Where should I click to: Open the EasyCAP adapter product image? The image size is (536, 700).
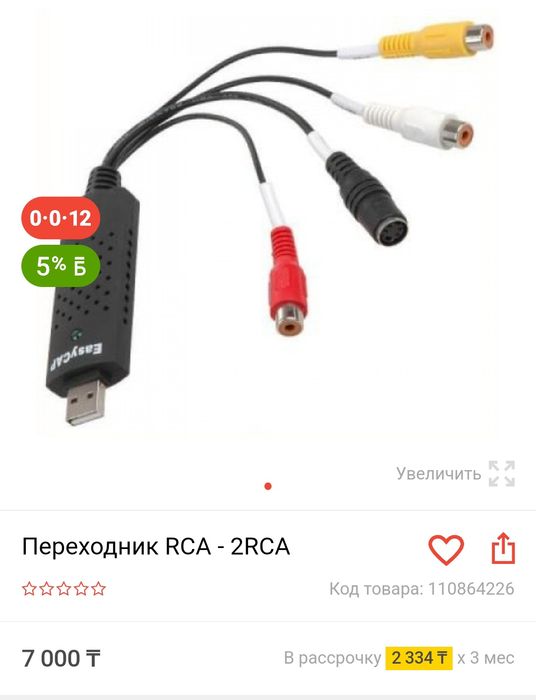pos(268,223)
